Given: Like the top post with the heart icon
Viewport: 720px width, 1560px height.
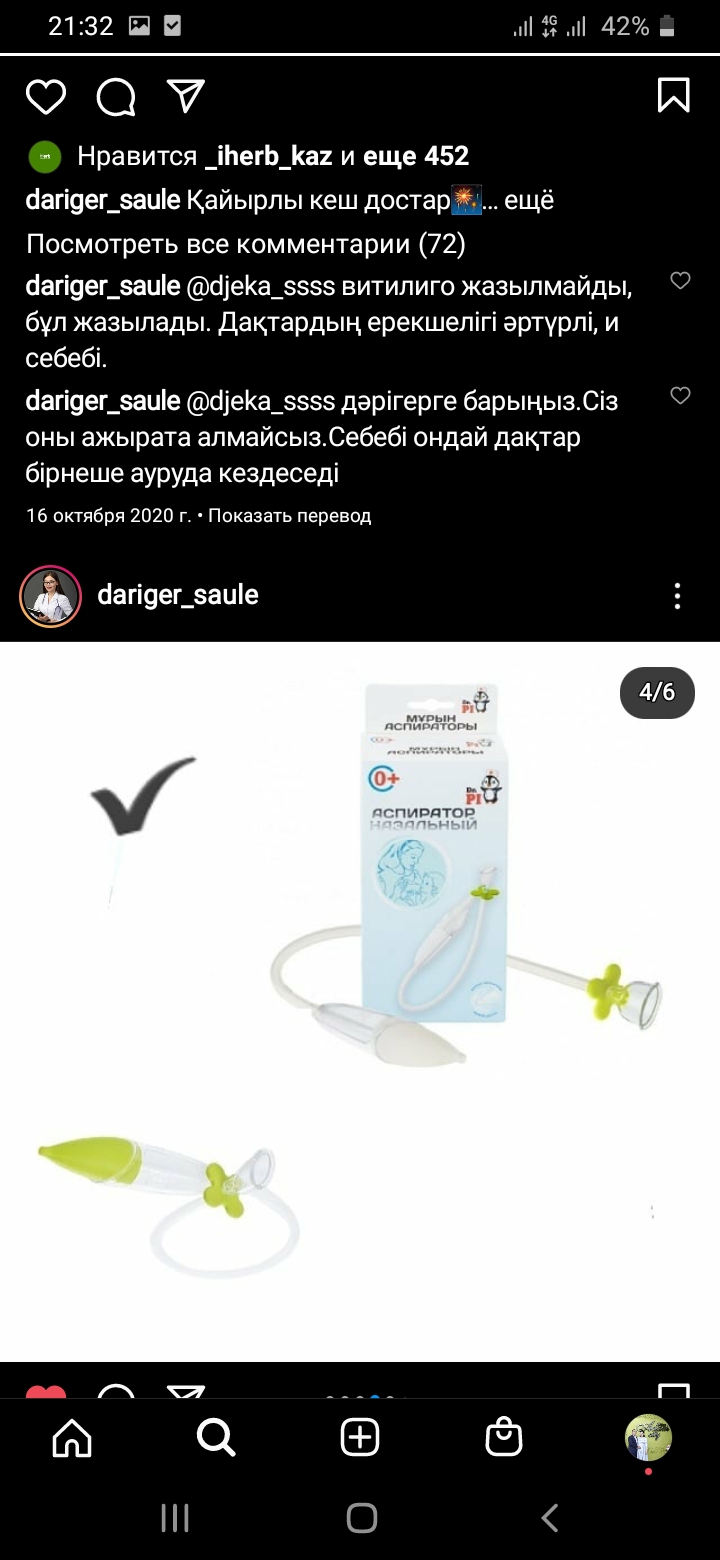Looking at the screenshot, I should [46, 97].
